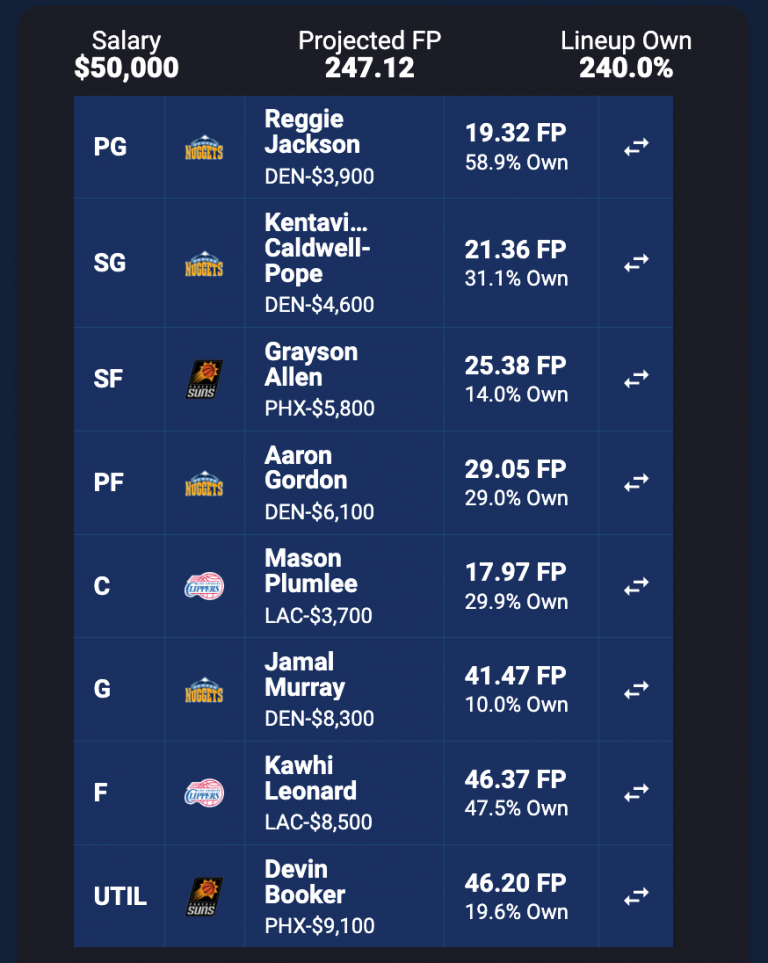Swap out Devin Booker at UTIL

[636, 897]
